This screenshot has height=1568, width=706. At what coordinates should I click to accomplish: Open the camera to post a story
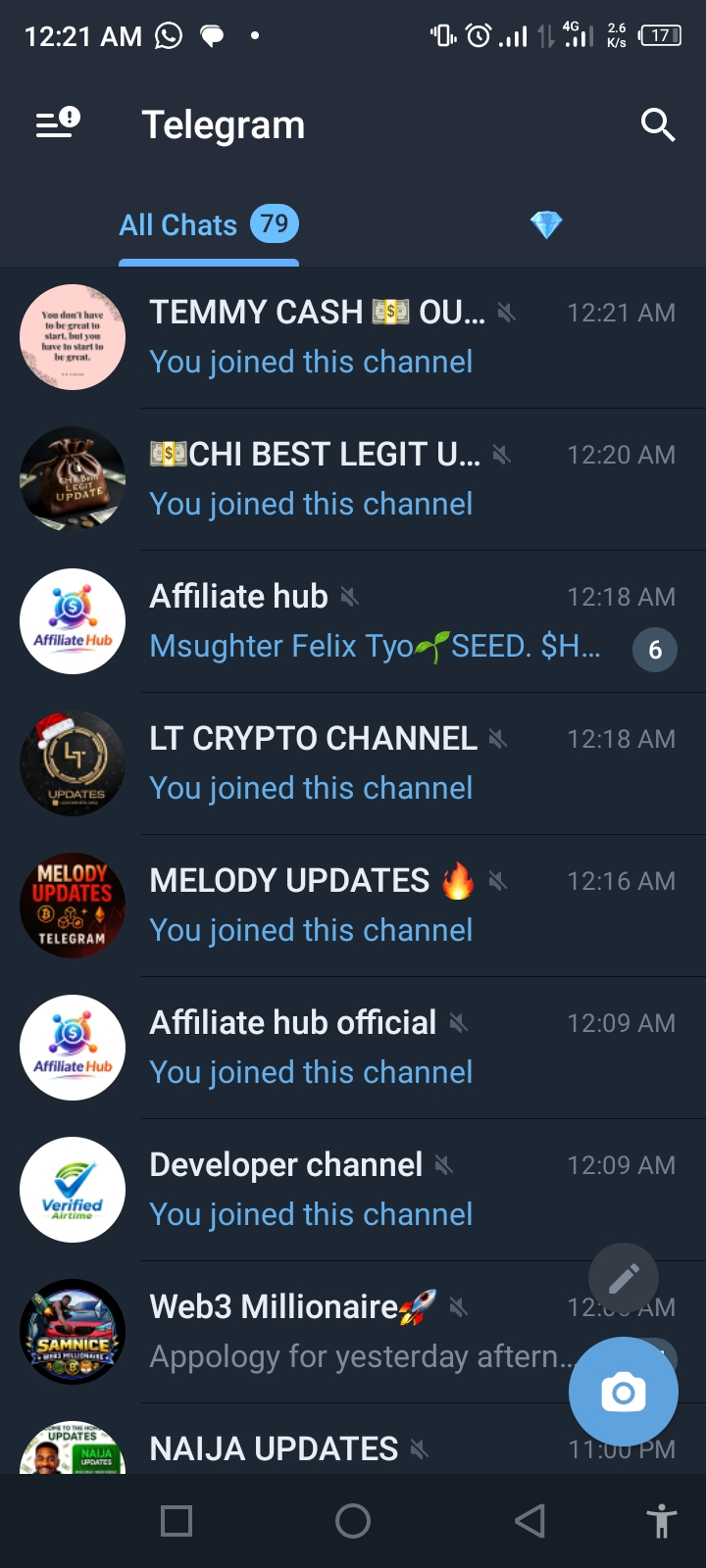click(624, 1393)
